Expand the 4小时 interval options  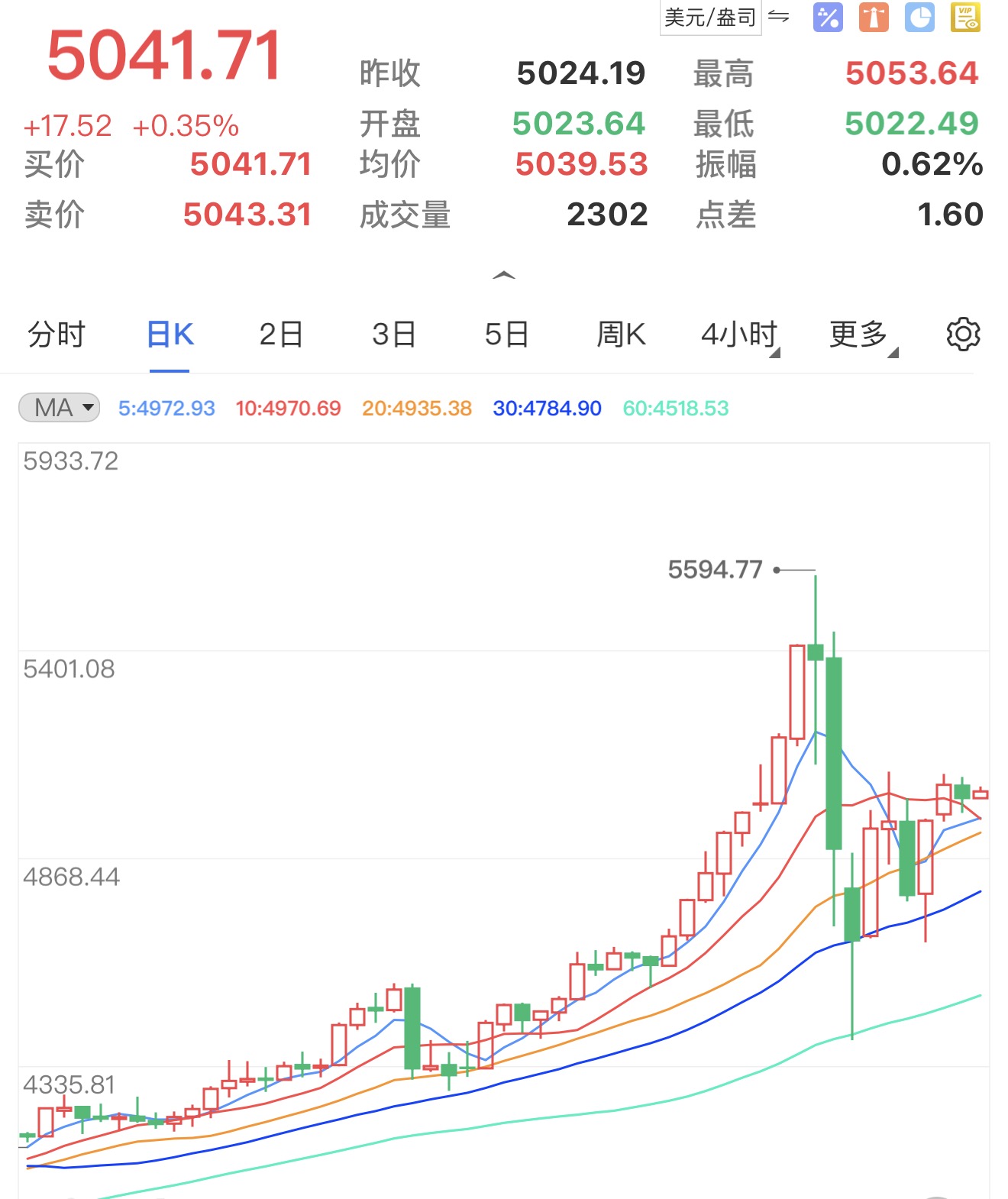(739, 334)
